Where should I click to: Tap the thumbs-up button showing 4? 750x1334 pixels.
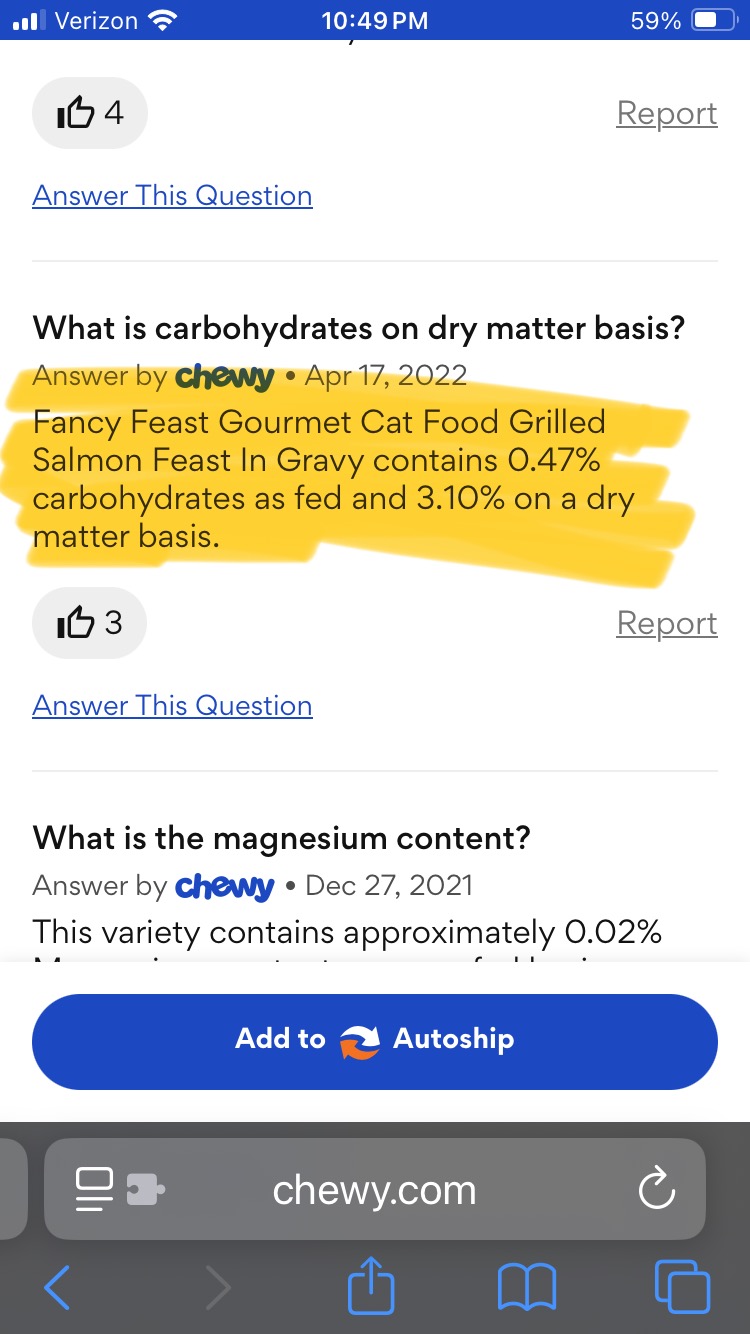[x=90, y=113]
